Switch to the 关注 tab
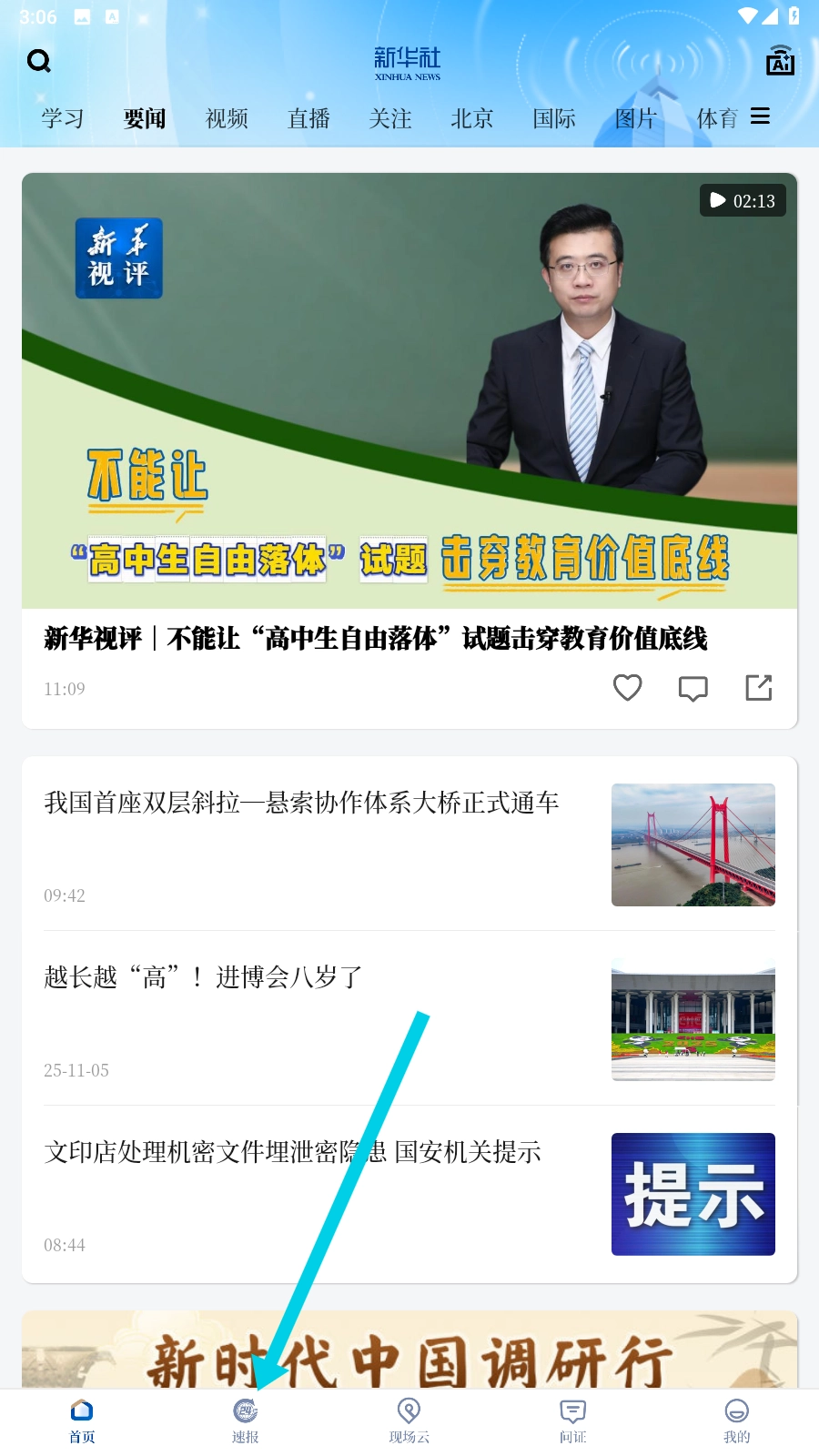 390,118
